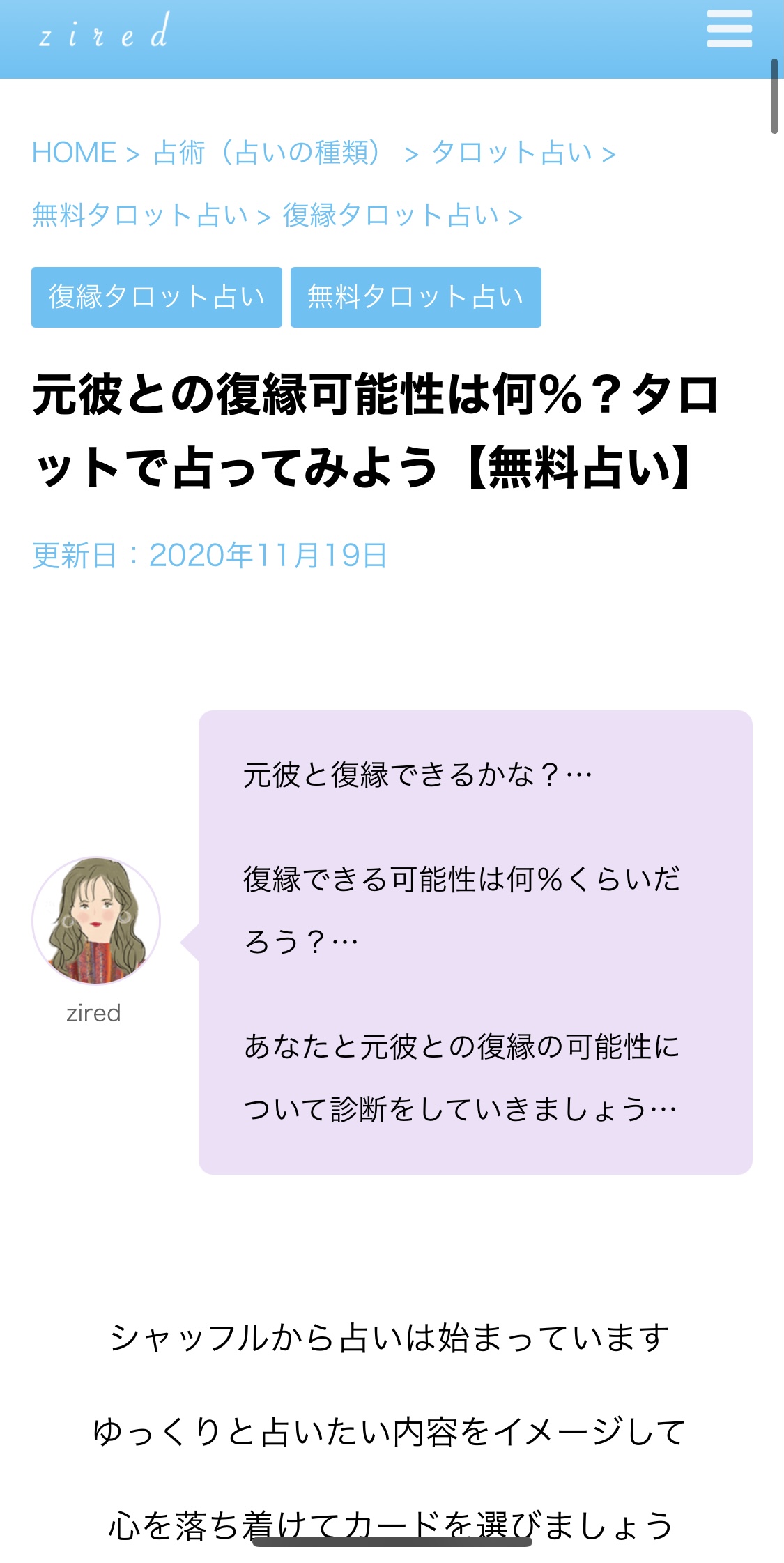Click the 復縁タロット占い tag button

(x=157, y=297)
